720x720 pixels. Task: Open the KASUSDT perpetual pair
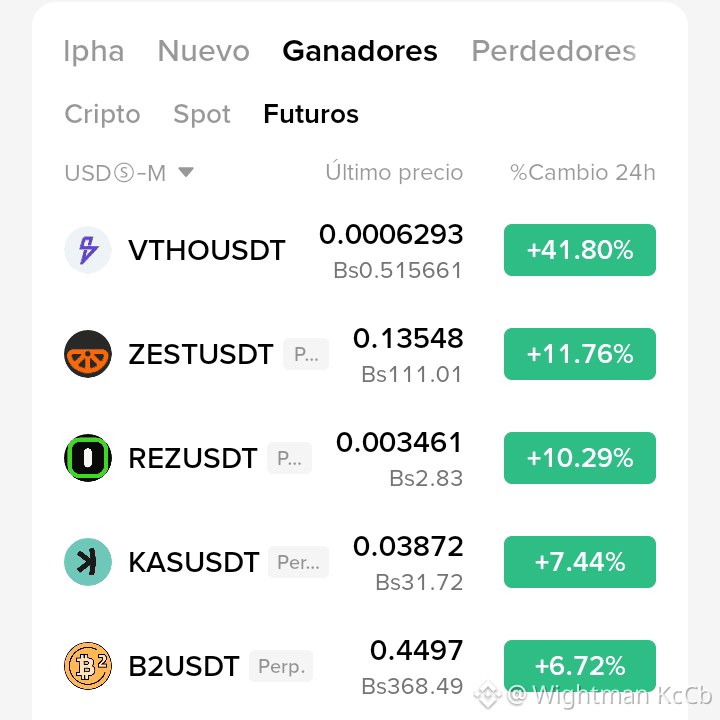pyautogui.click(x=360, y=562)
